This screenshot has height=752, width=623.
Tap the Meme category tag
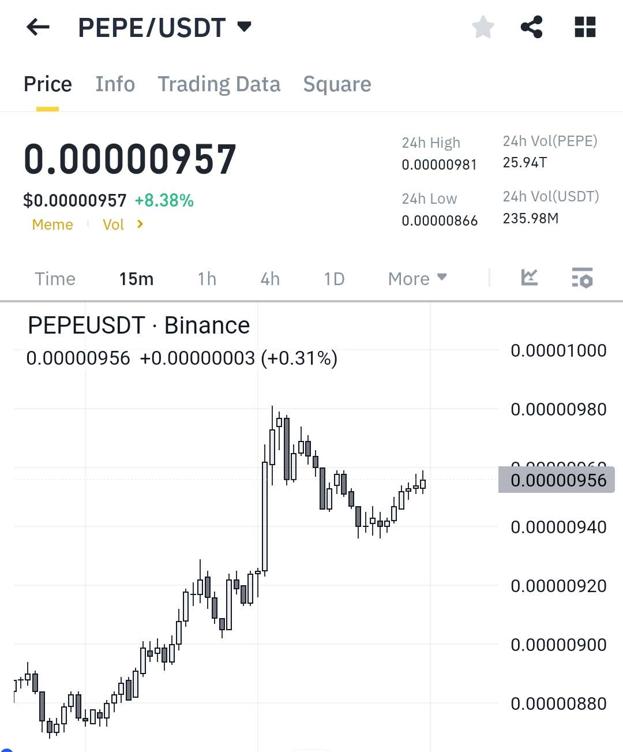(52, 225)
